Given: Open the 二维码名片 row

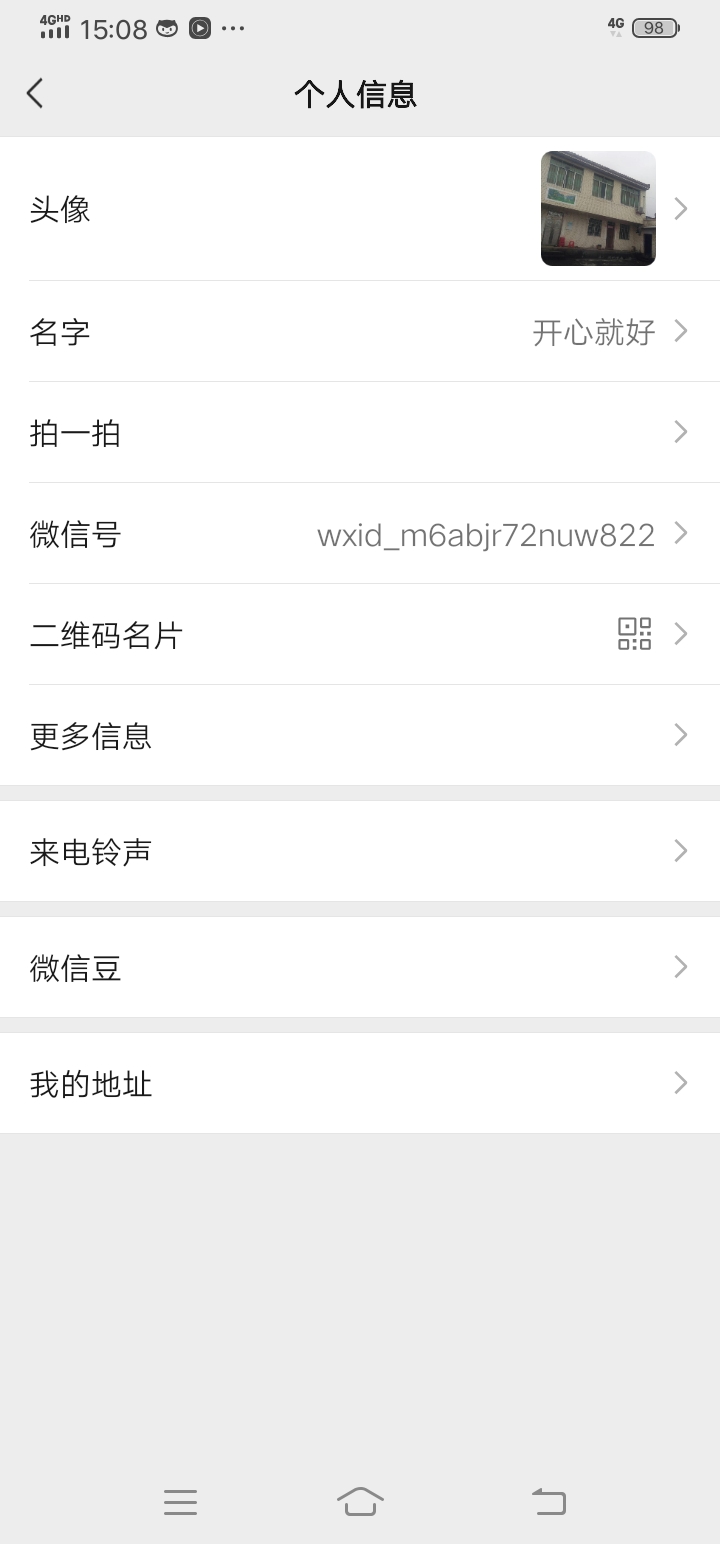Looking at the screenshot, I should click(x=360, y=634).
